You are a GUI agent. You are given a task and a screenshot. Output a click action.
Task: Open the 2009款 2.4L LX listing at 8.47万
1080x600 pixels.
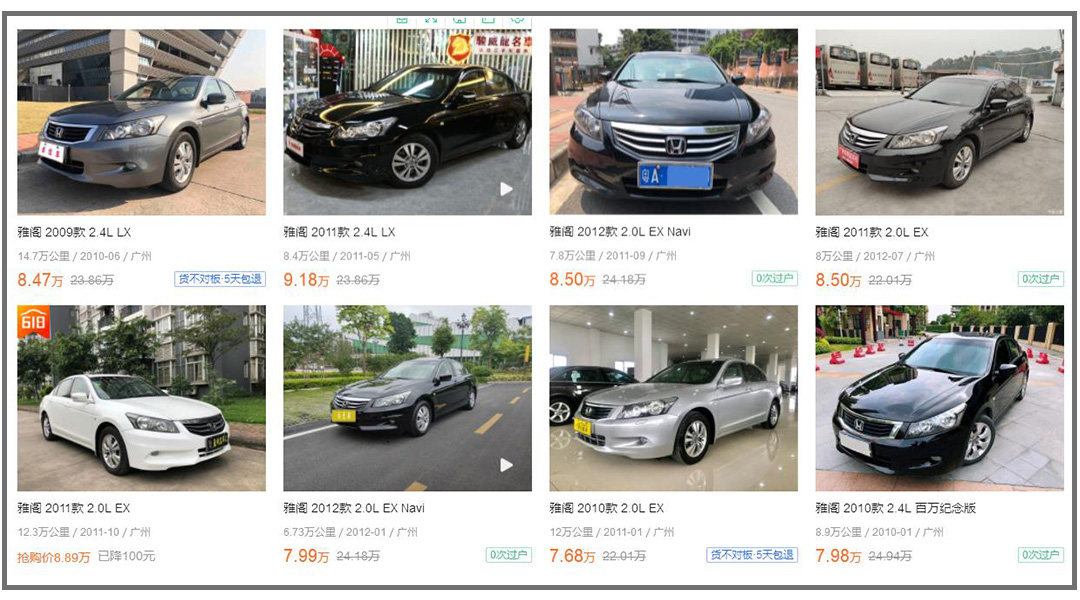click(141, 122)
